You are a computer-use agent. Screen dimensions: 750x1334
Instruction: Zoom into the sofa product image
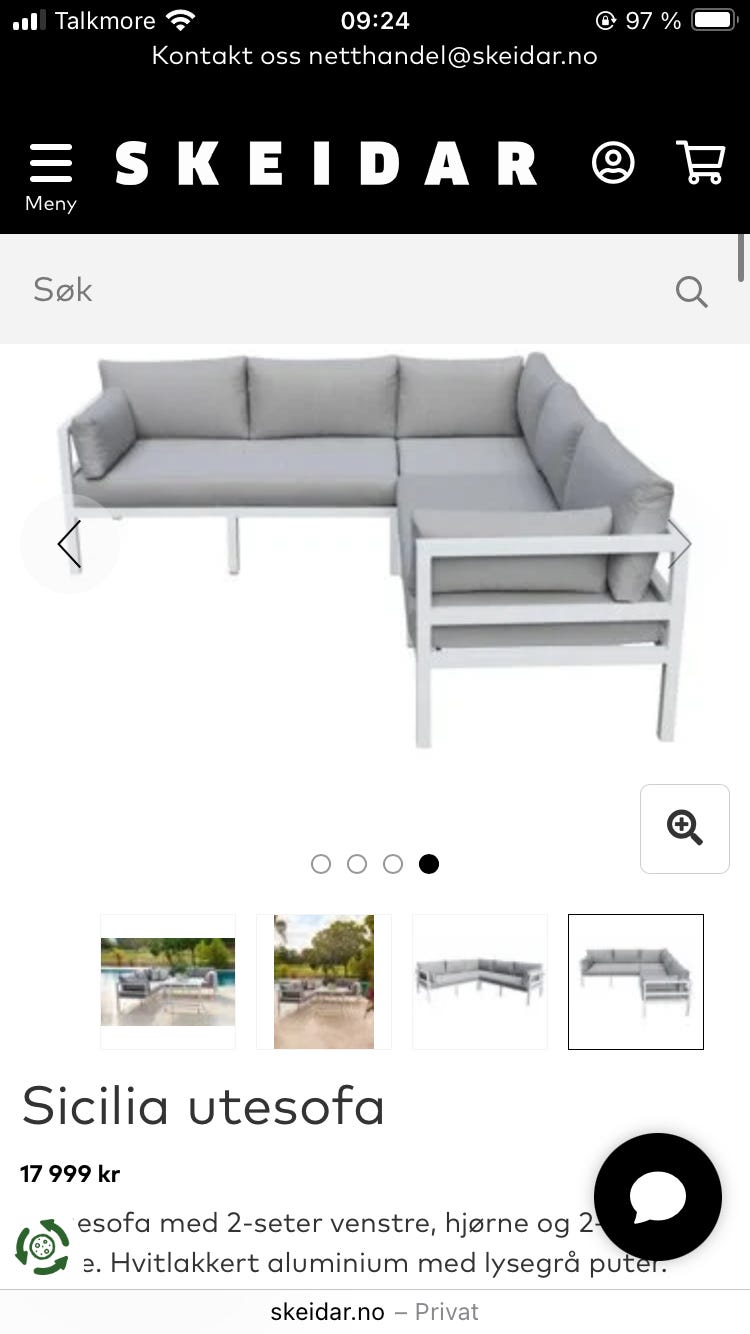[685, 828]
